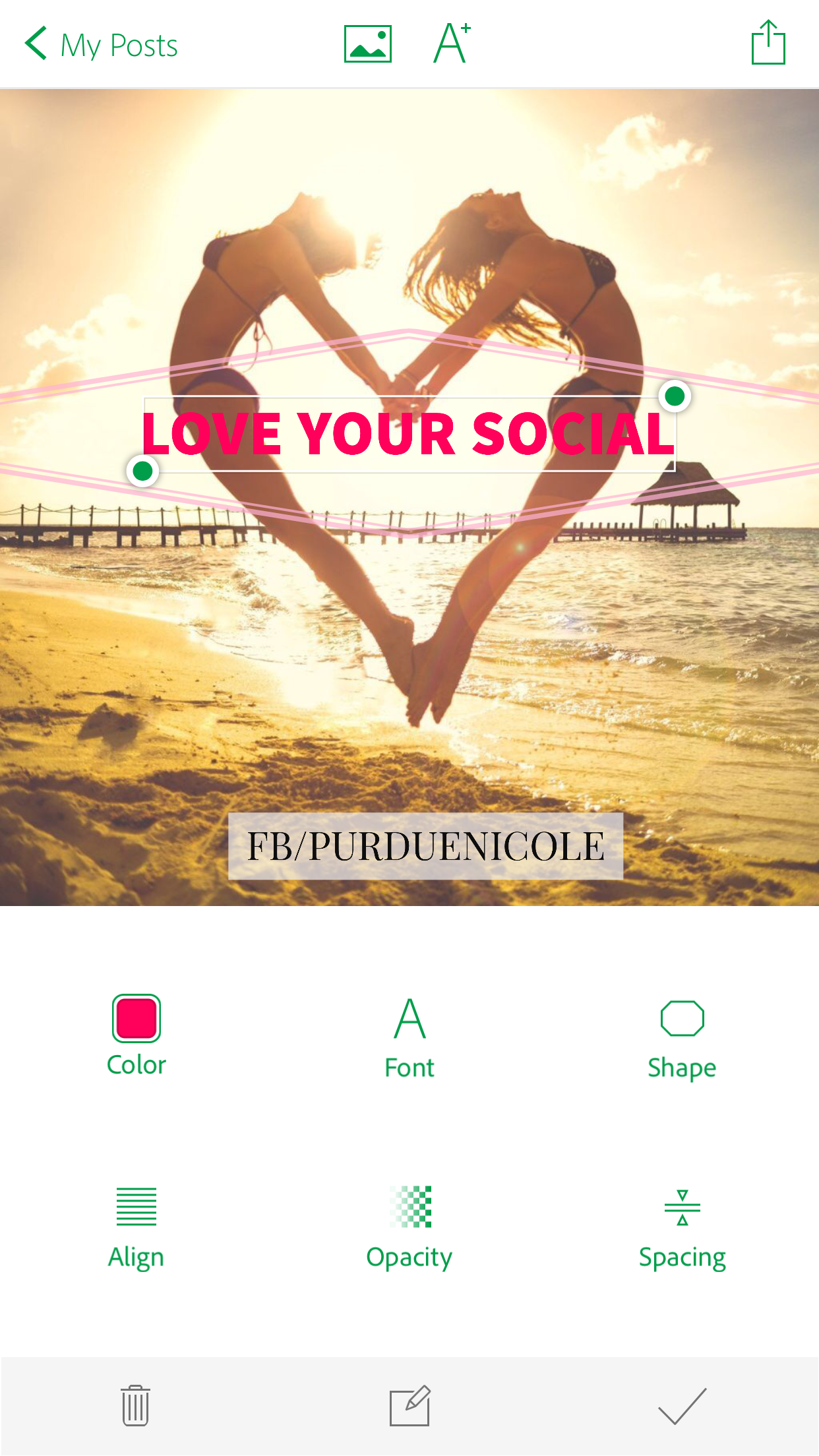Open the photo picker icon
The image size is (819, 1456).
click(368, 44)
